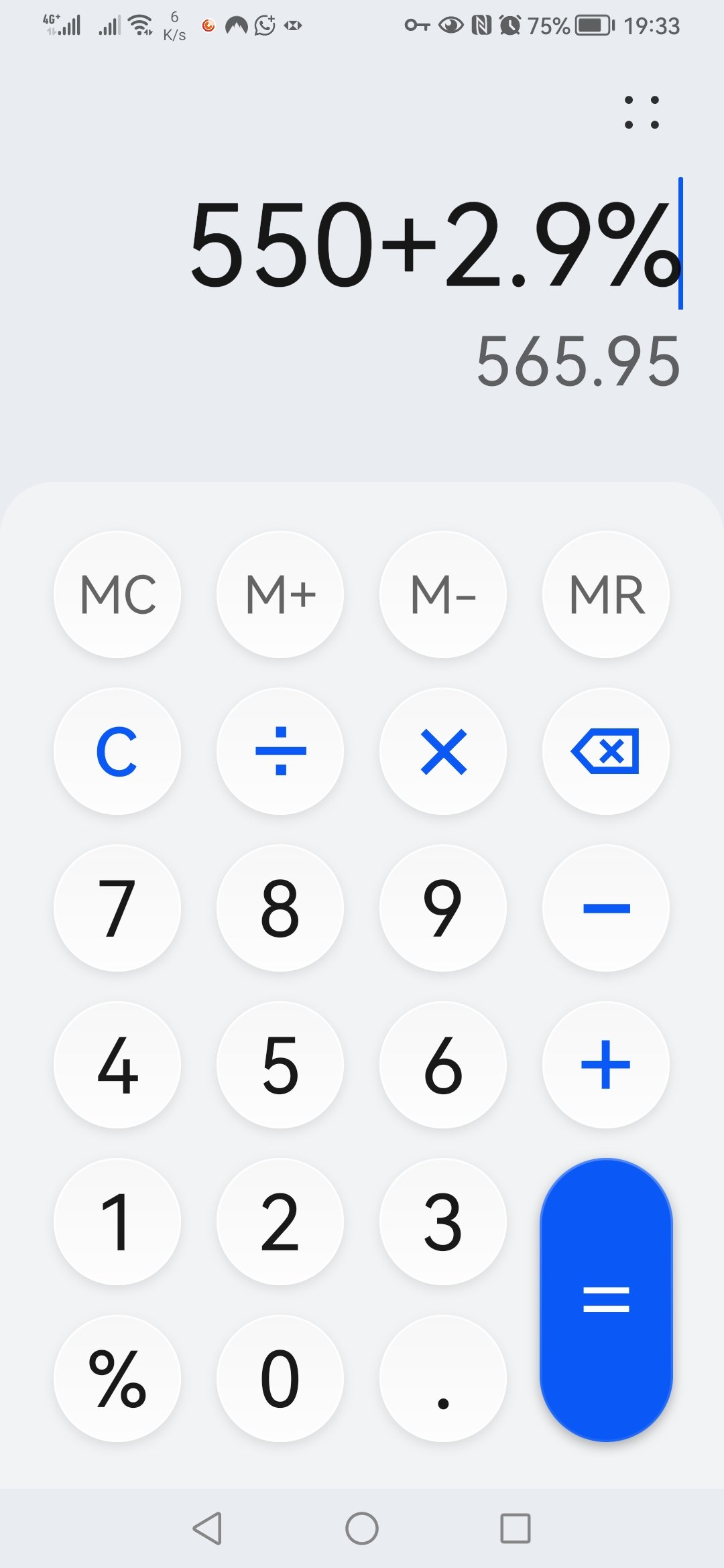This screenshot has width=724, height=1568.
Task: Clear the calculation with C
Action: (x=117, y=751)
